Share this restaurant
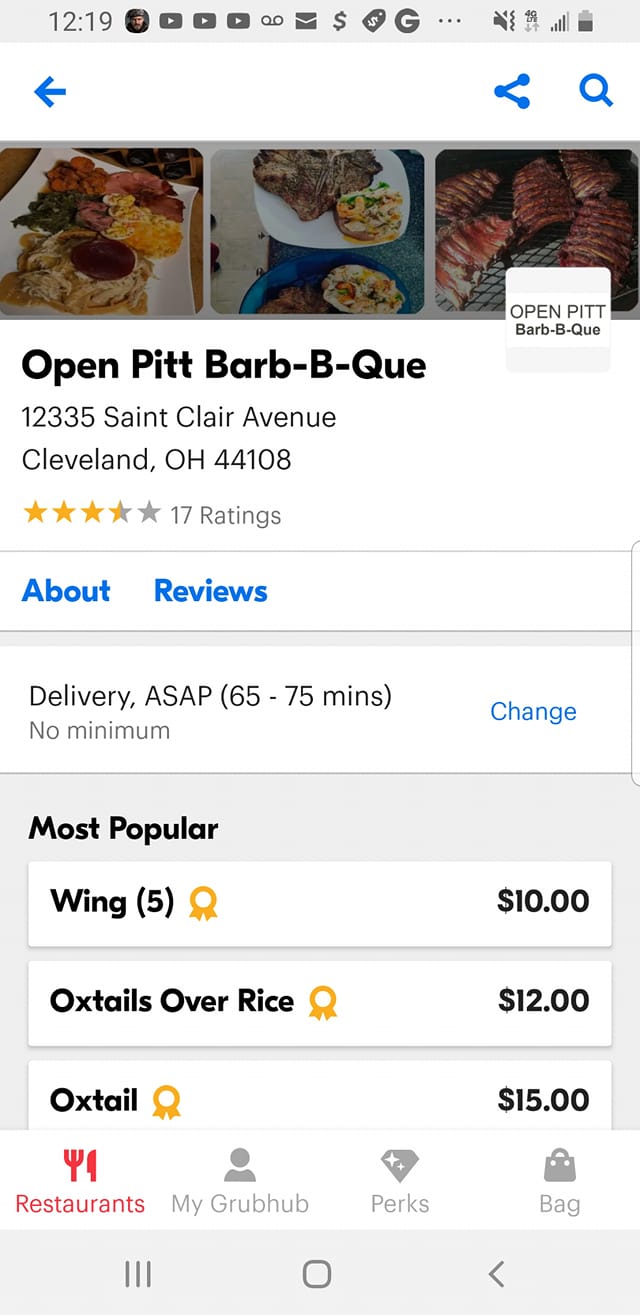 click(511, 92)
